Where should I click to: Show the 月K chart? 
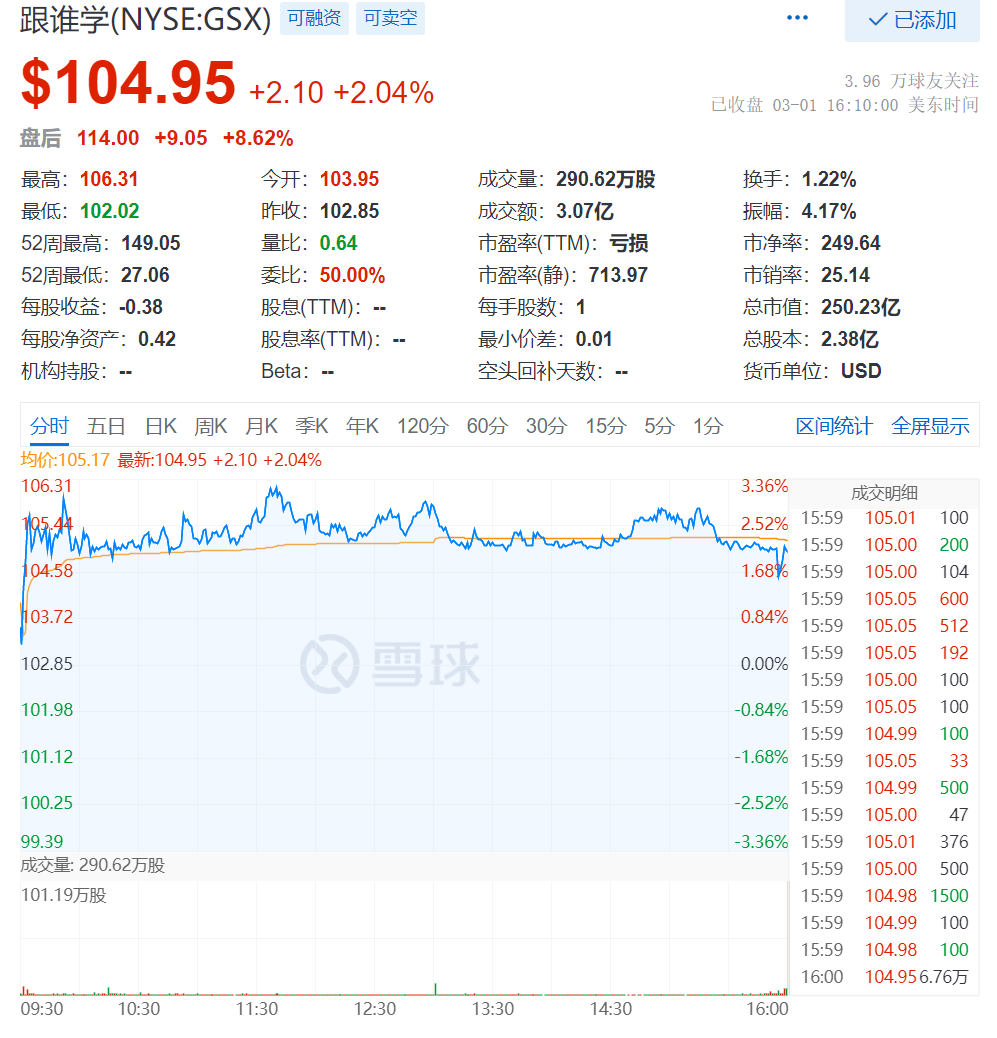[261, 426]
